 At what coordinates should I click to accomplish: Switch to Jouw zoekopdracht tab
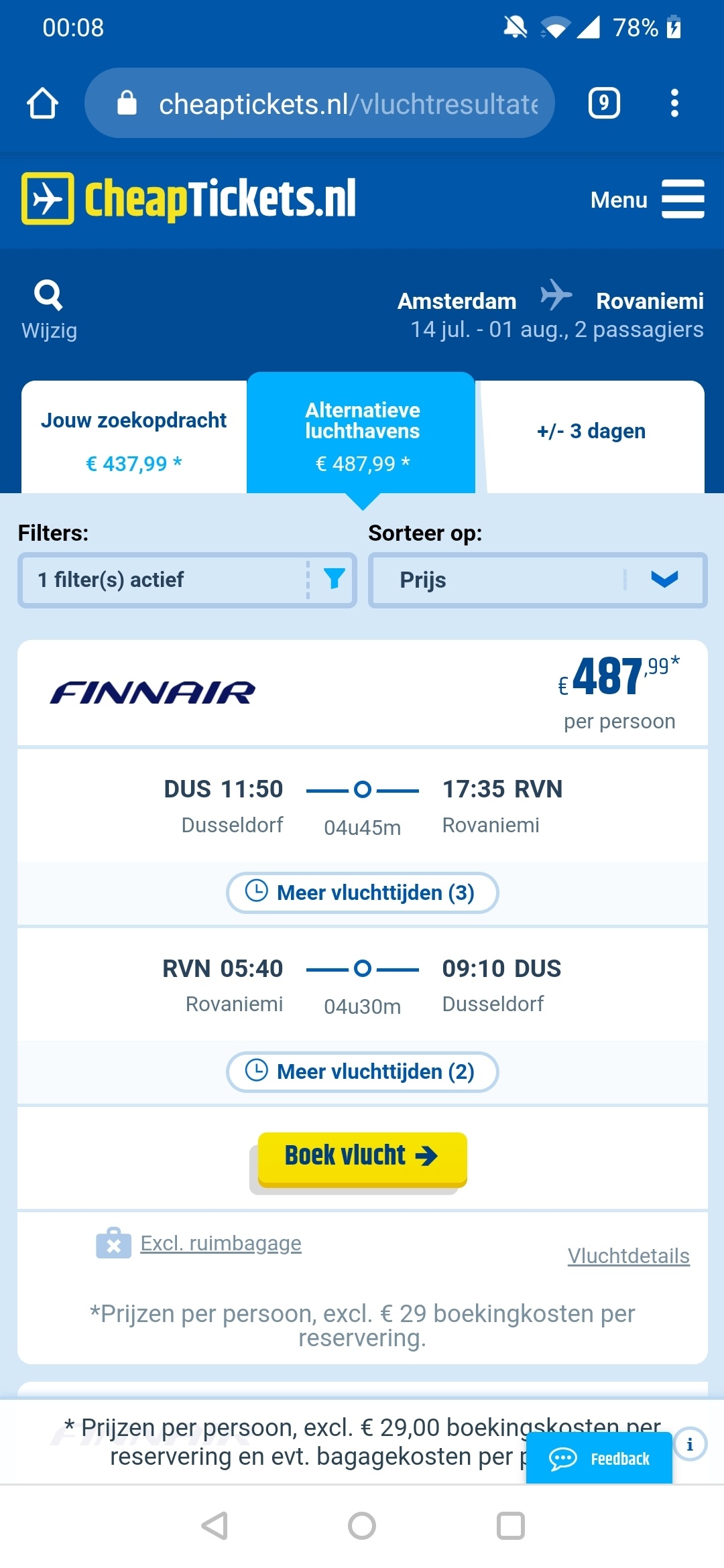tap(134, 439)
